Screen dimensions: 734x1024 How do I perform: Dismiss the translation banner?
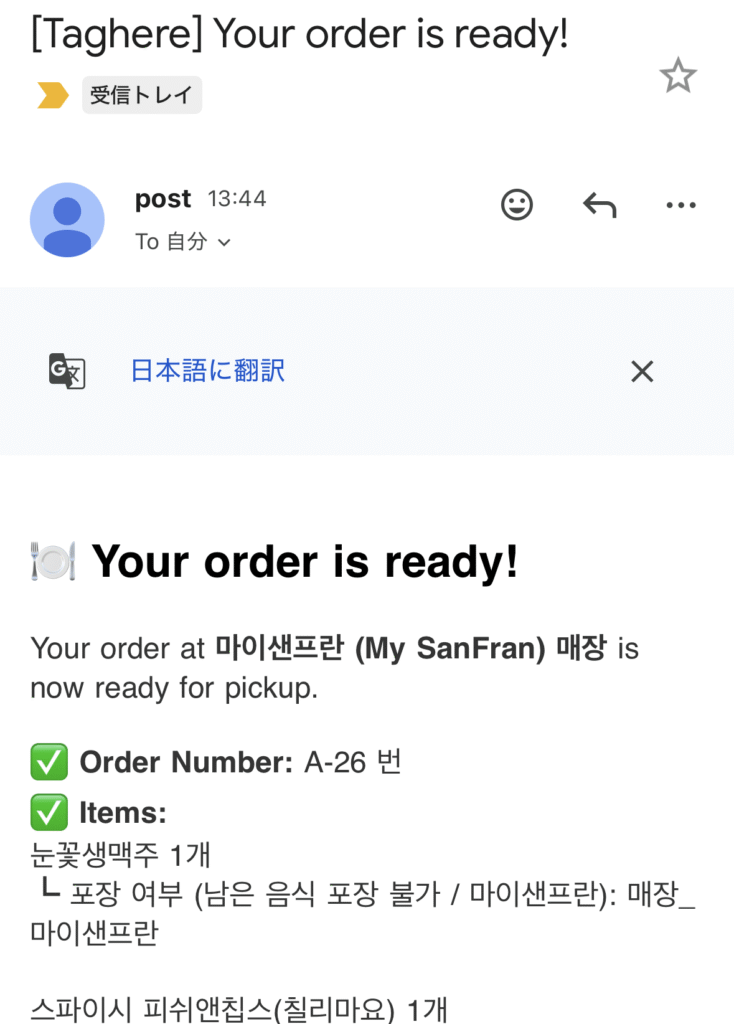click(642, 372)
